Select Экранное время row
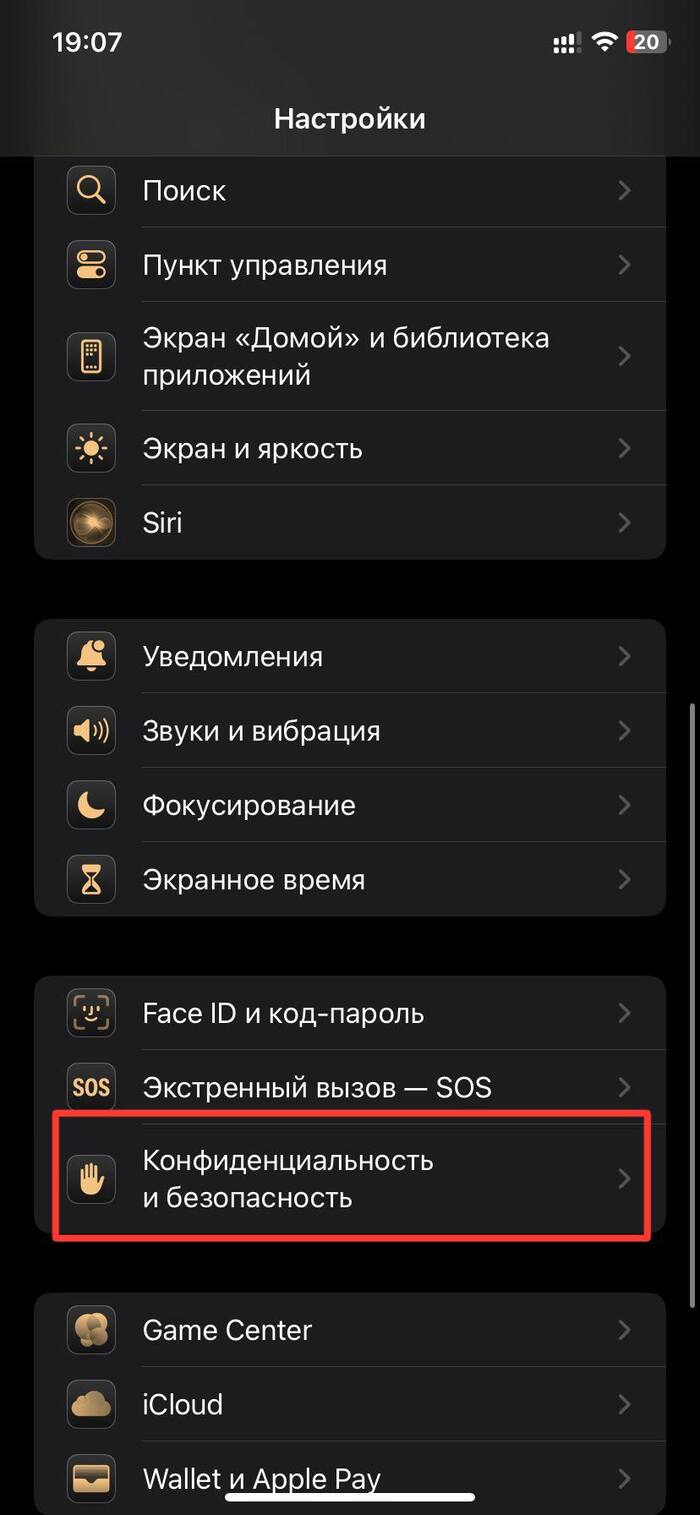Viewport: 700px width, 1515px height. 350,880
